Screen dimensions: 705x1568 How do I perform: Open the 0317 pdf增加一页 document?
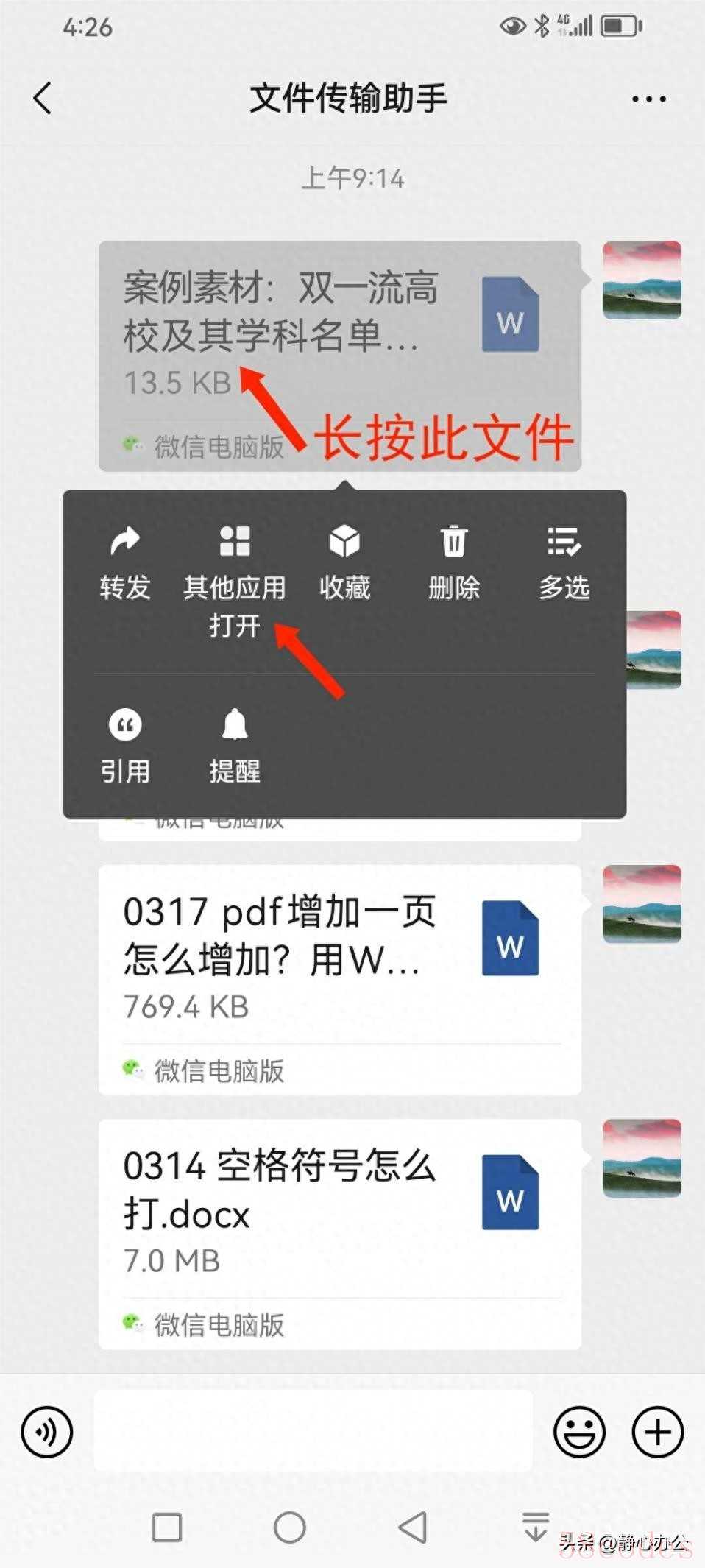click(339, 957)
